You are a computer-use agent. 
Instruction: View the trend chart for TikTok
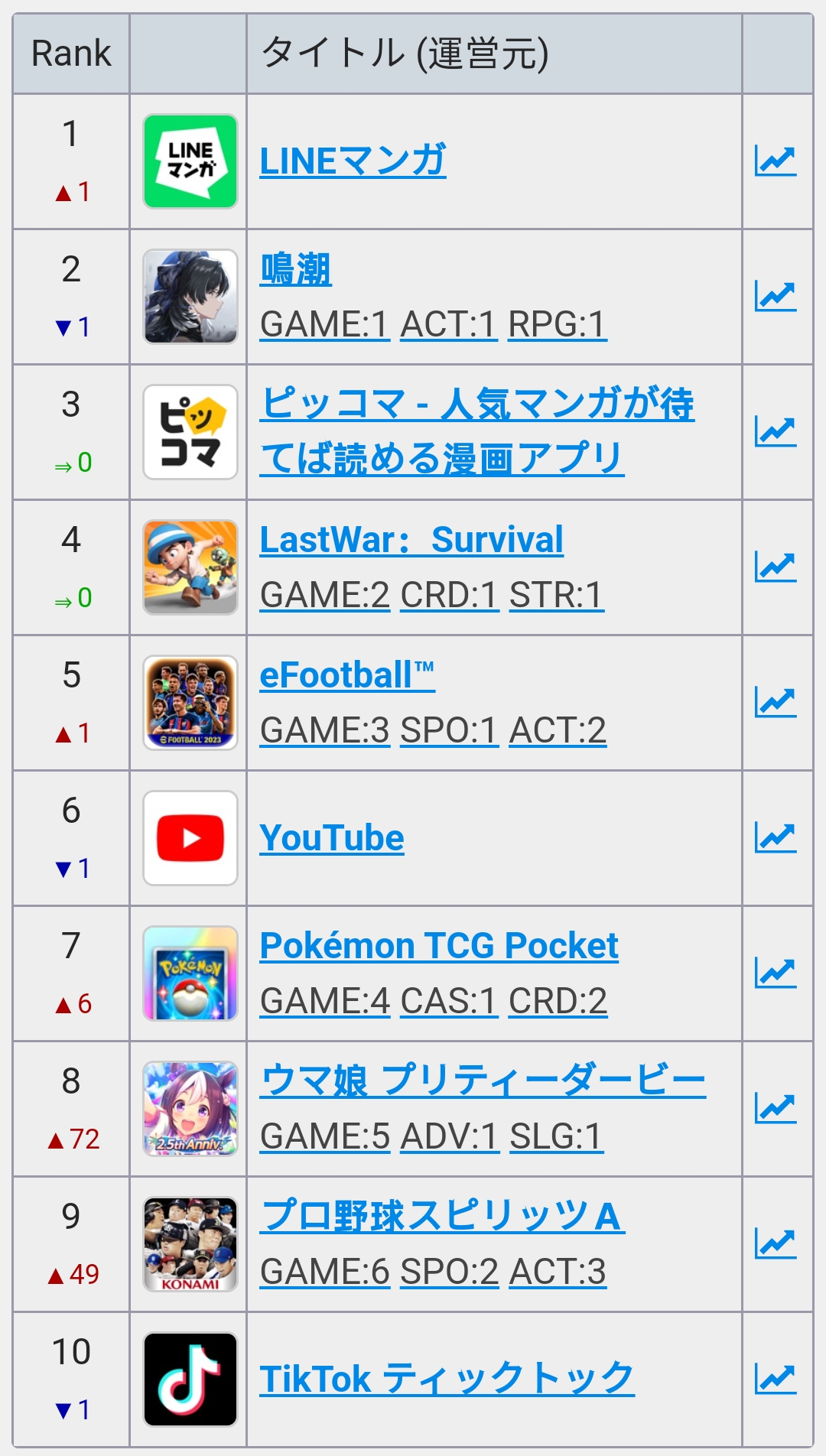[776, 1380]
